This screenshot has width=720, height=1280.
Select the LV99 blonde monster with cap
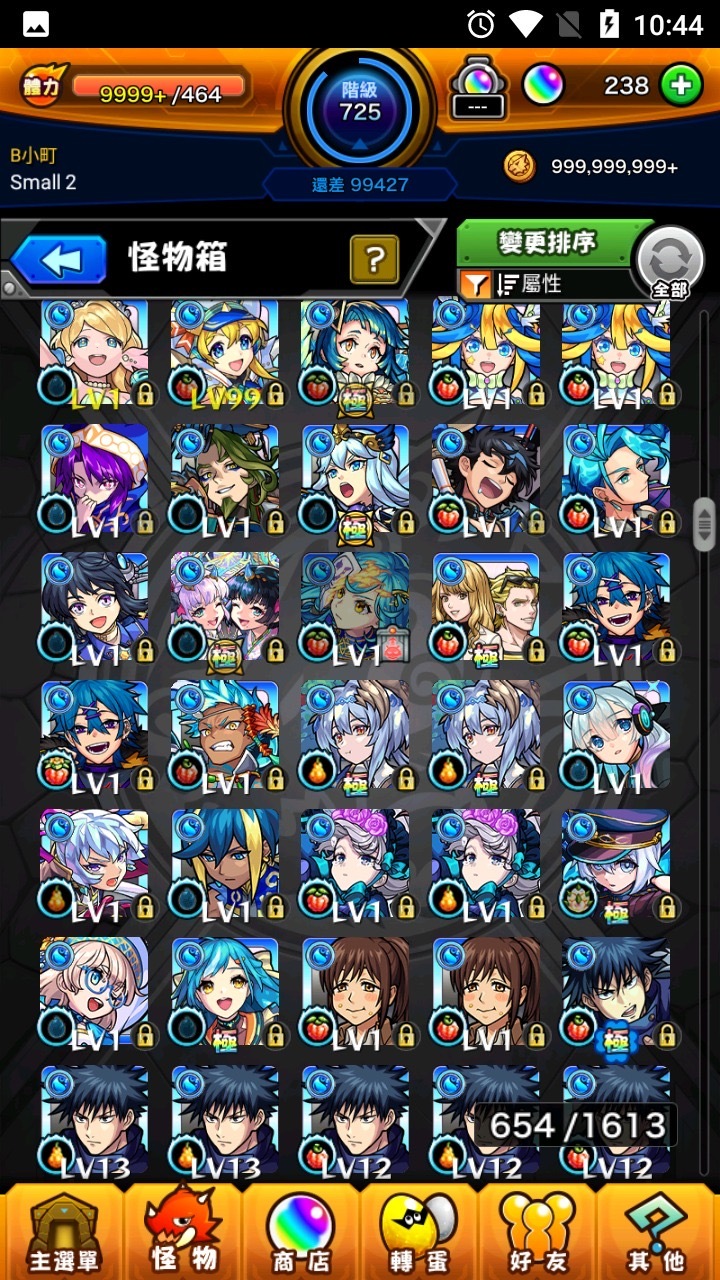[x=225, y=352]
